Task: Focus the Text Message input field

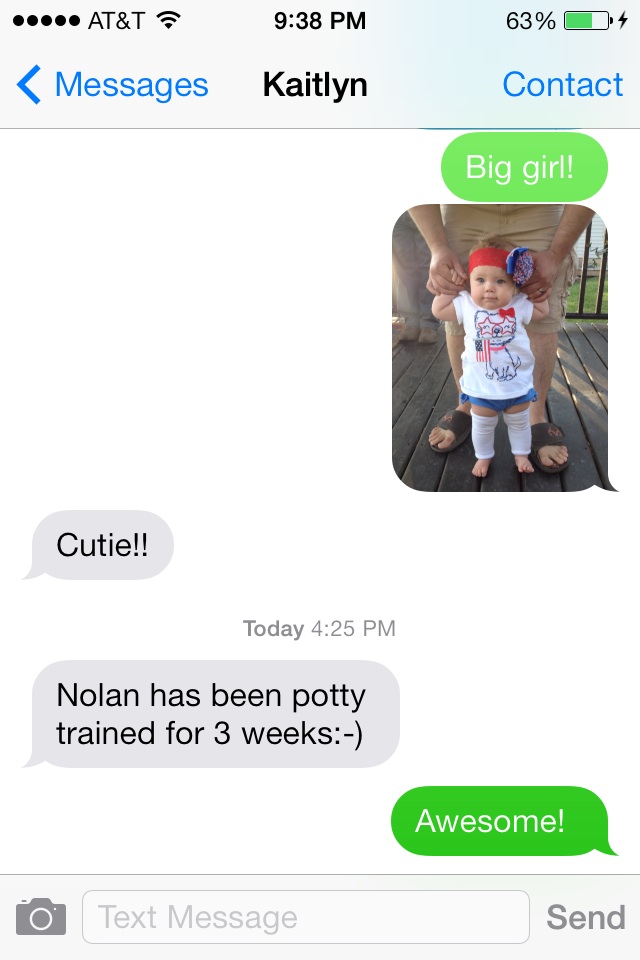Action: coord(305,917)
